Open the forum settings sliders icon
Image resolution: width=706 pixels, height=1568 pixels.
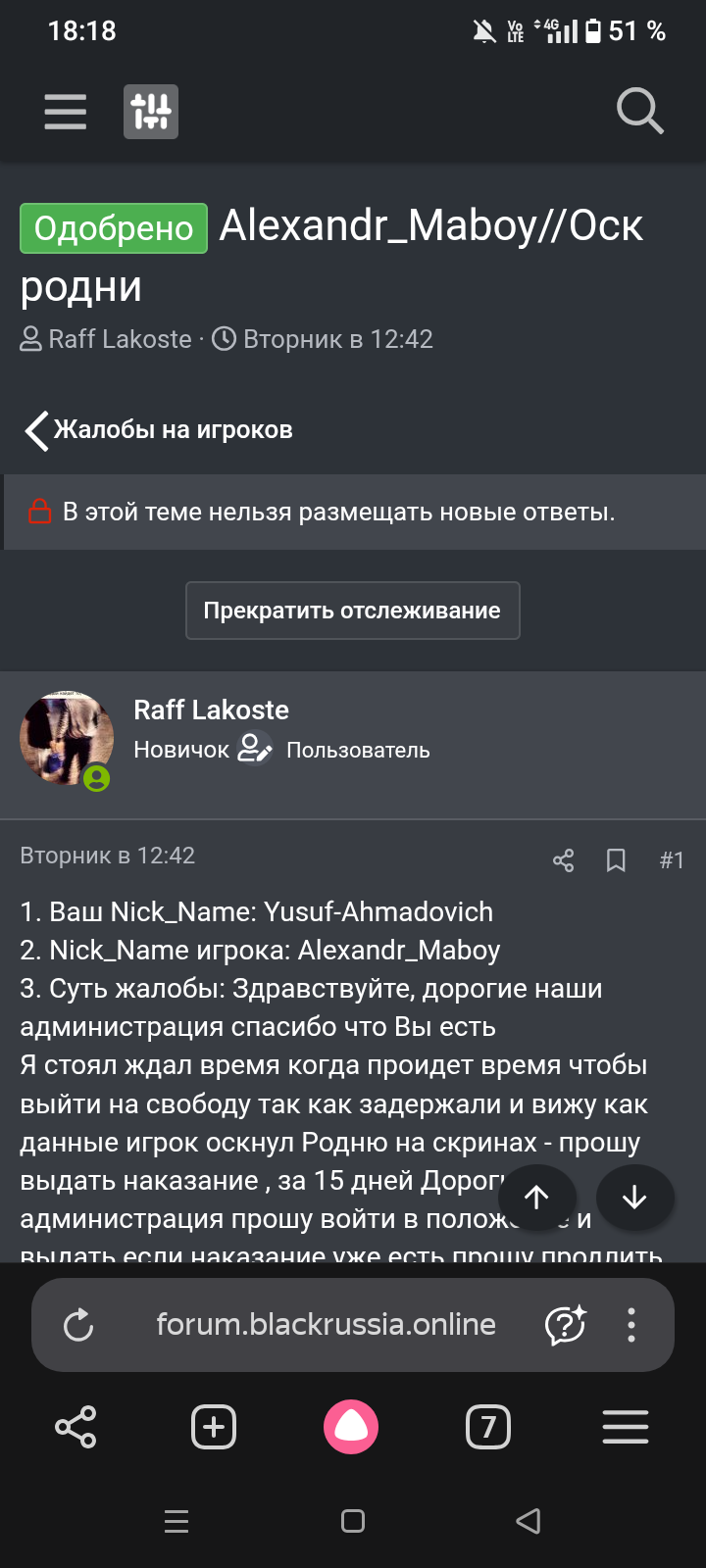point(151,112)
